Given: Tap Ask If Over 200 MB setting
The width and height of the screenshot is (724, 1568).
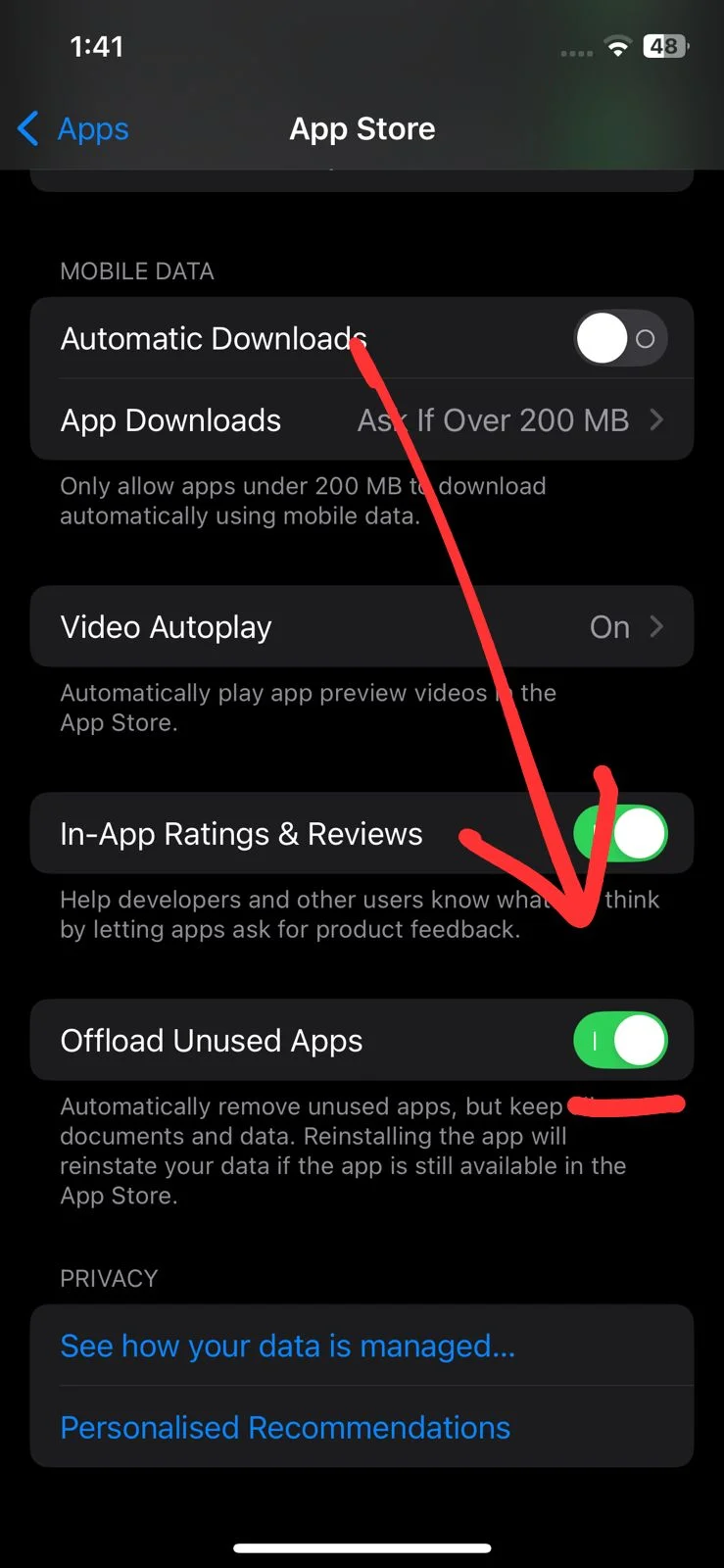Looking at the screenshot, I should [x=493, y=419].
